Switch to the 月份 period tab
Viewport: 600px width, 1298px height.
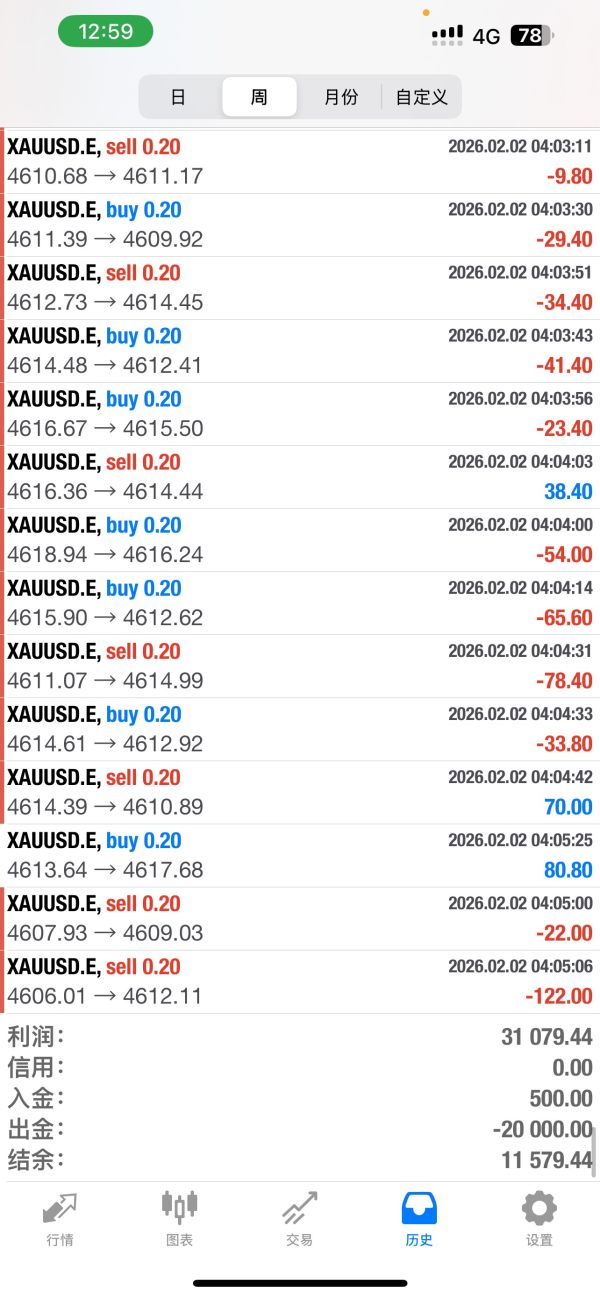coord(340,97)
